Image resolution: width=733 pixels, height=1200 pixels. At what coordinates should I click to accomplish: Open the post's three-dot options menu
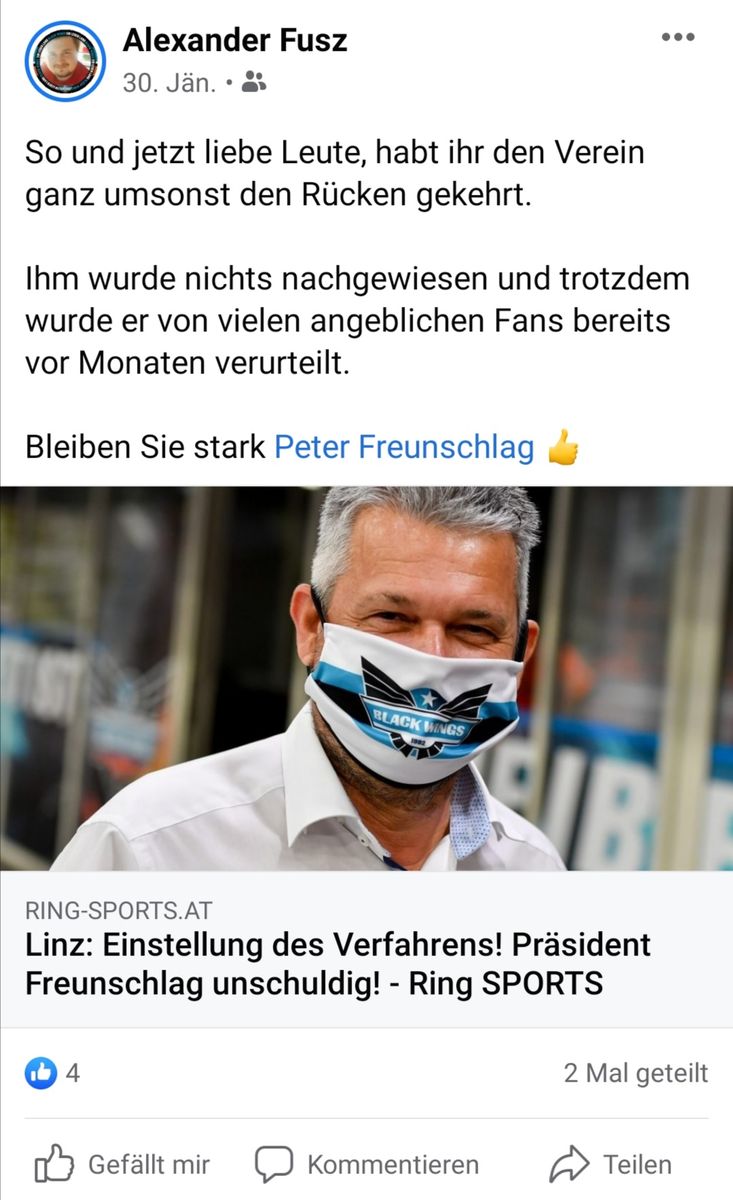tap(677, 38)
